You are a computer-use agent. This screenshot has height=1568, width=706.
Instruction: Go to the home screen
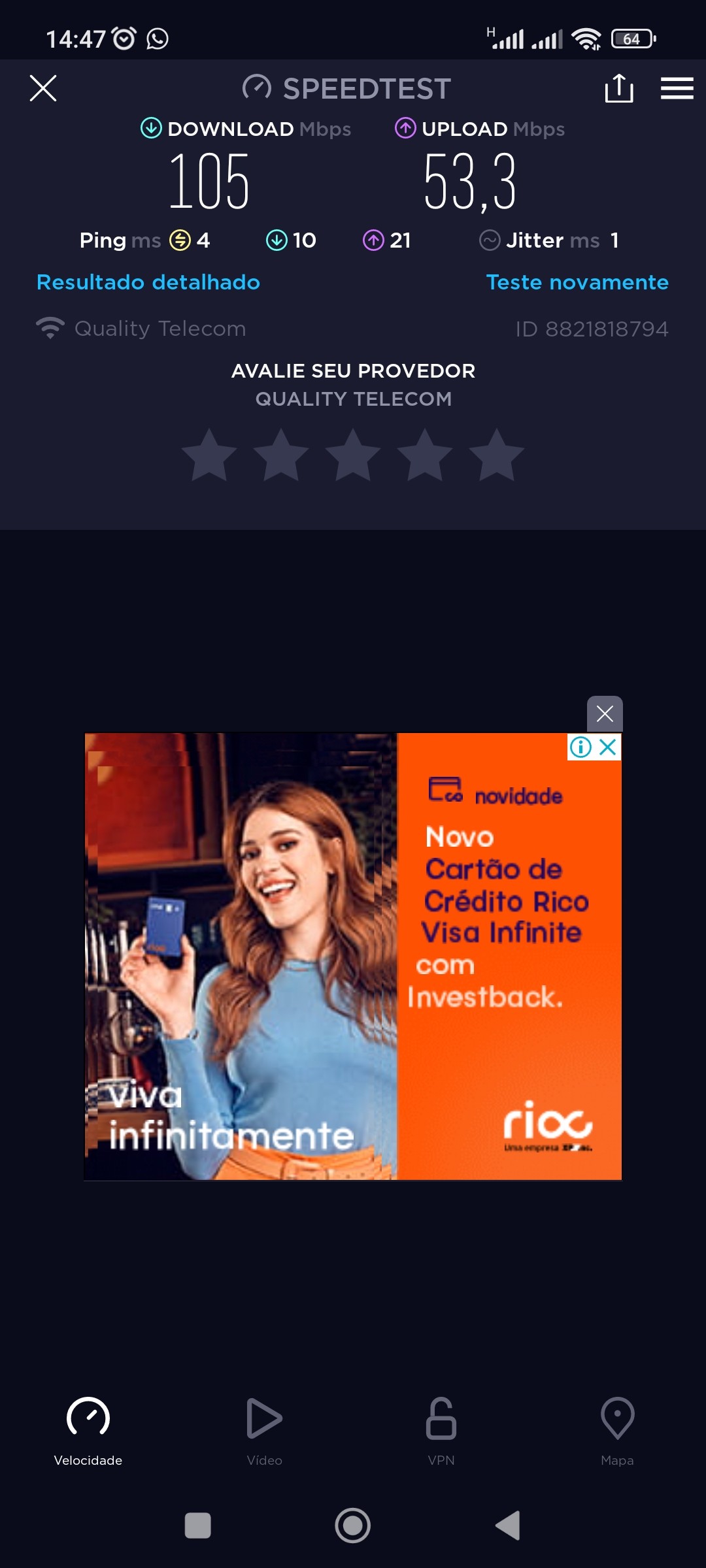tap(353, 1526)
